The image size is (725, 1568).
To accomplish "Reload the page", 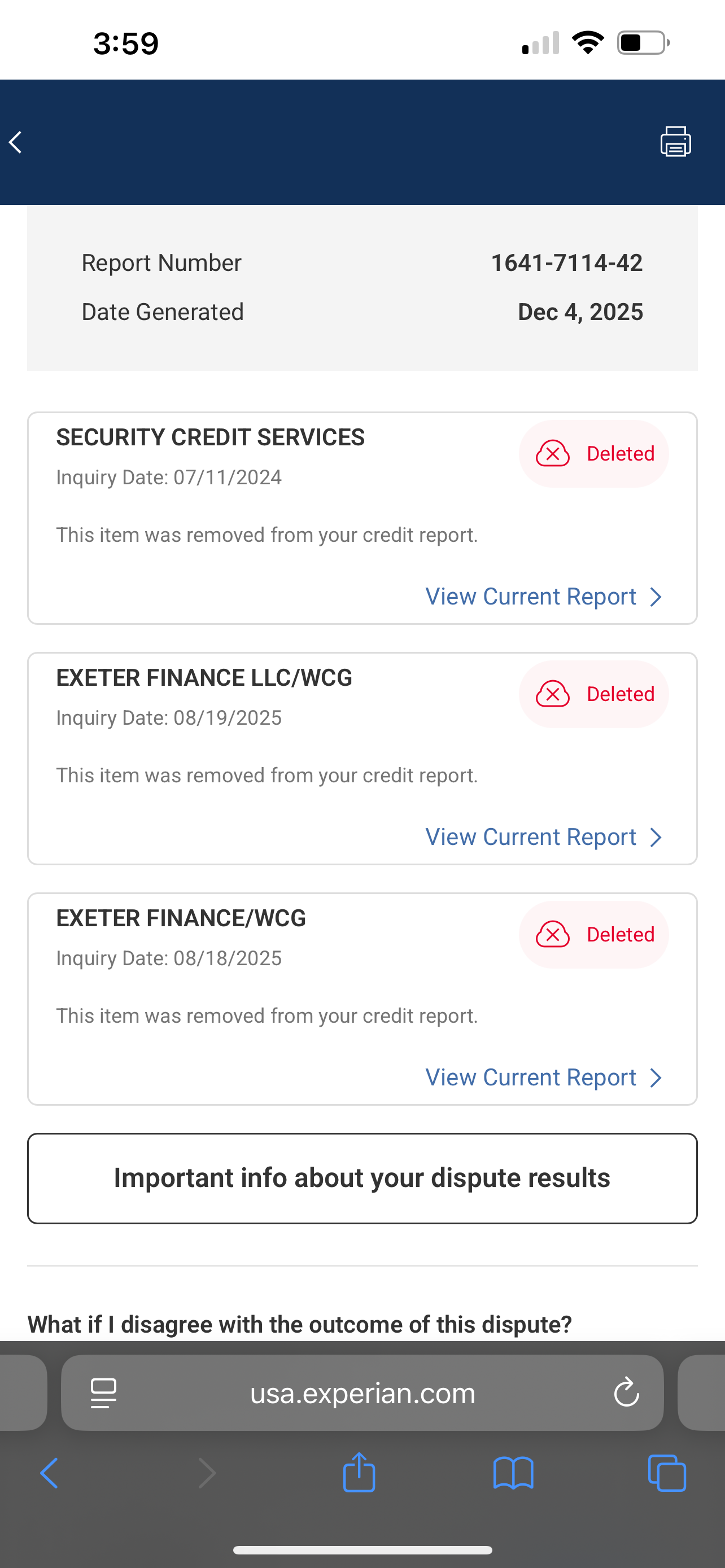I will pos(626,1392).
